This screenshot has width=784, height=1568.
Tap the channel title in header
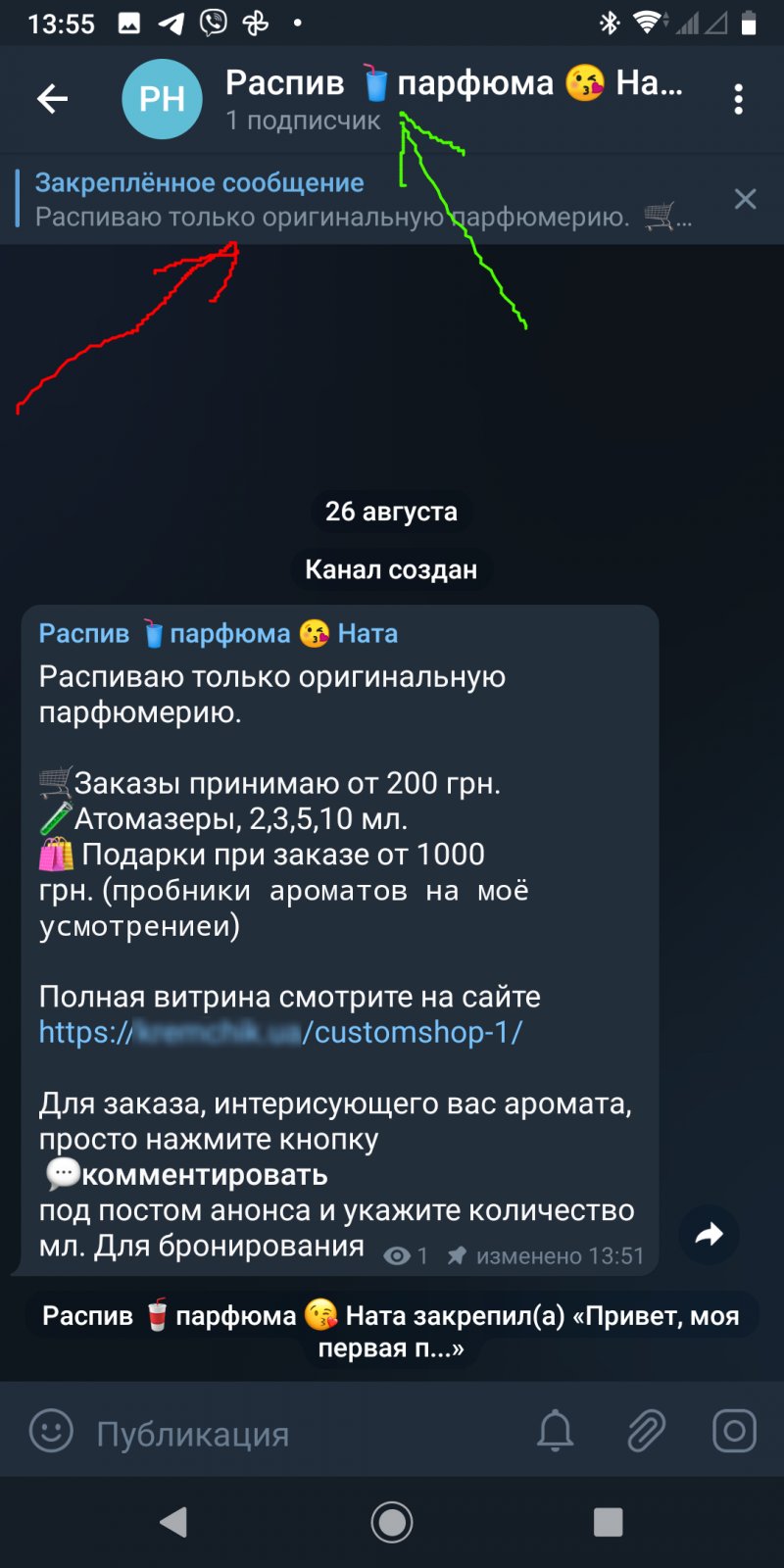[x=451, y=85]
